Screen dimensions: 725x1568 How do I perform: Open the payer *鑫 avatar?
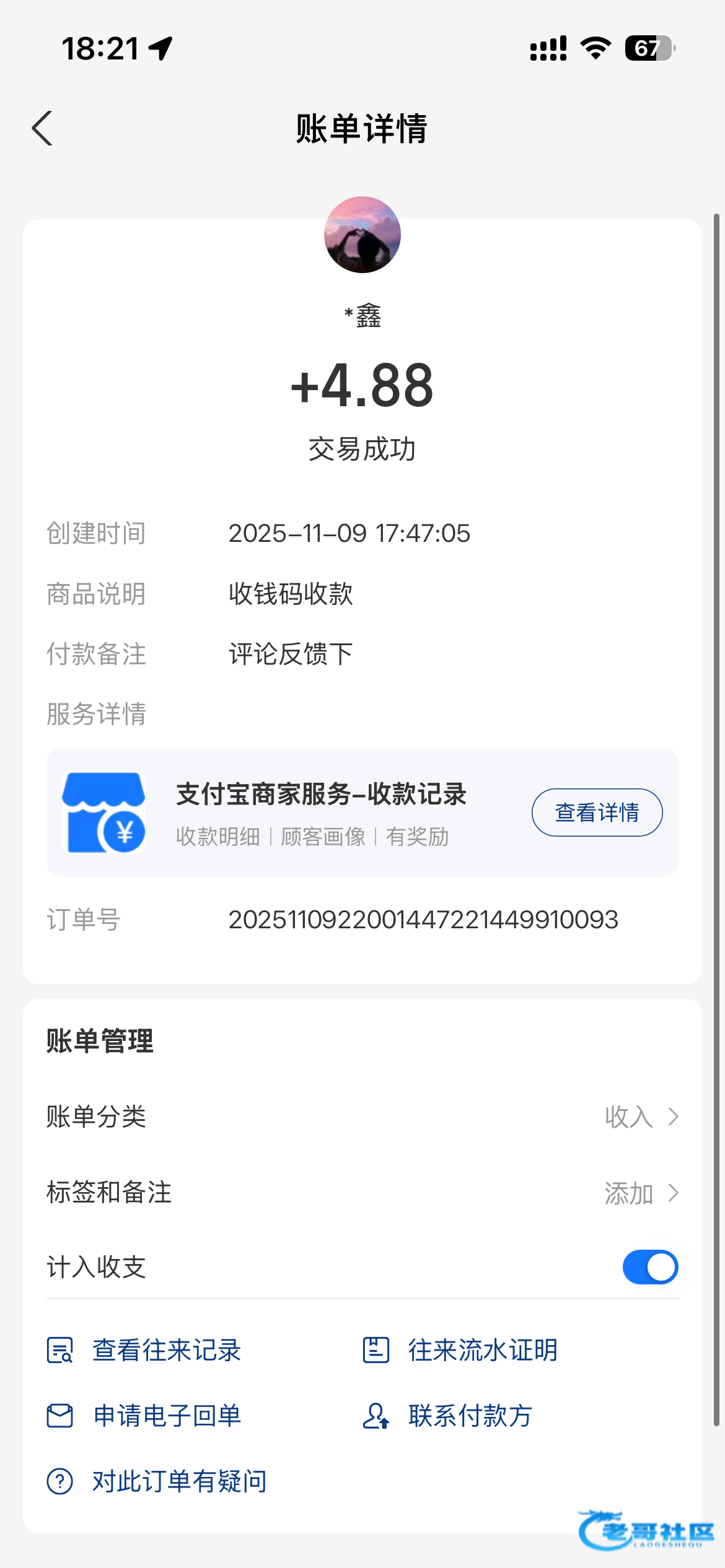pyautogui.click(x=362, y=235)
